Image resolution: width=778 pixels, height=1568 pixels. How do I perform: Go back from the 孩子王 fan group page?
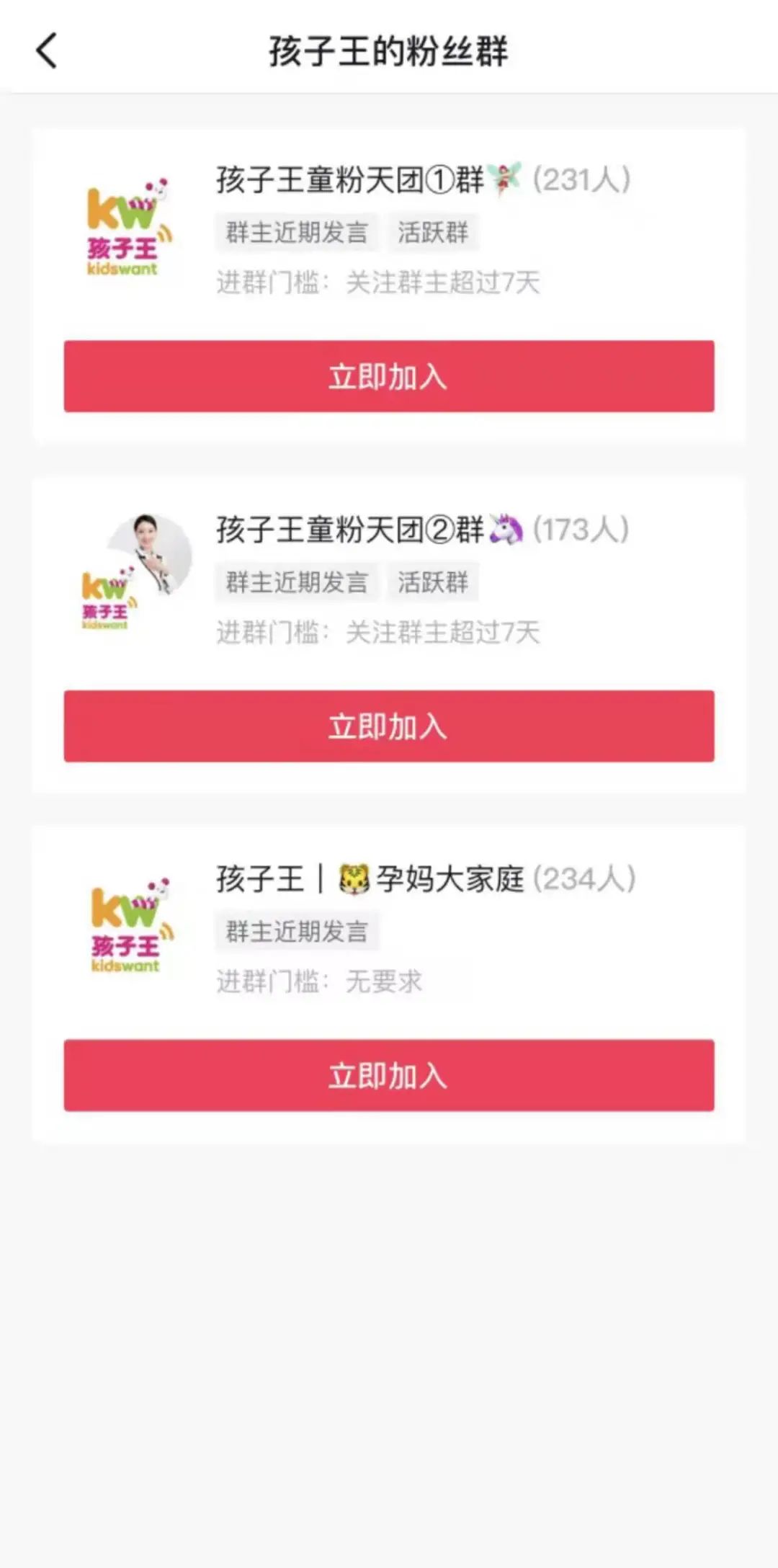47,51
